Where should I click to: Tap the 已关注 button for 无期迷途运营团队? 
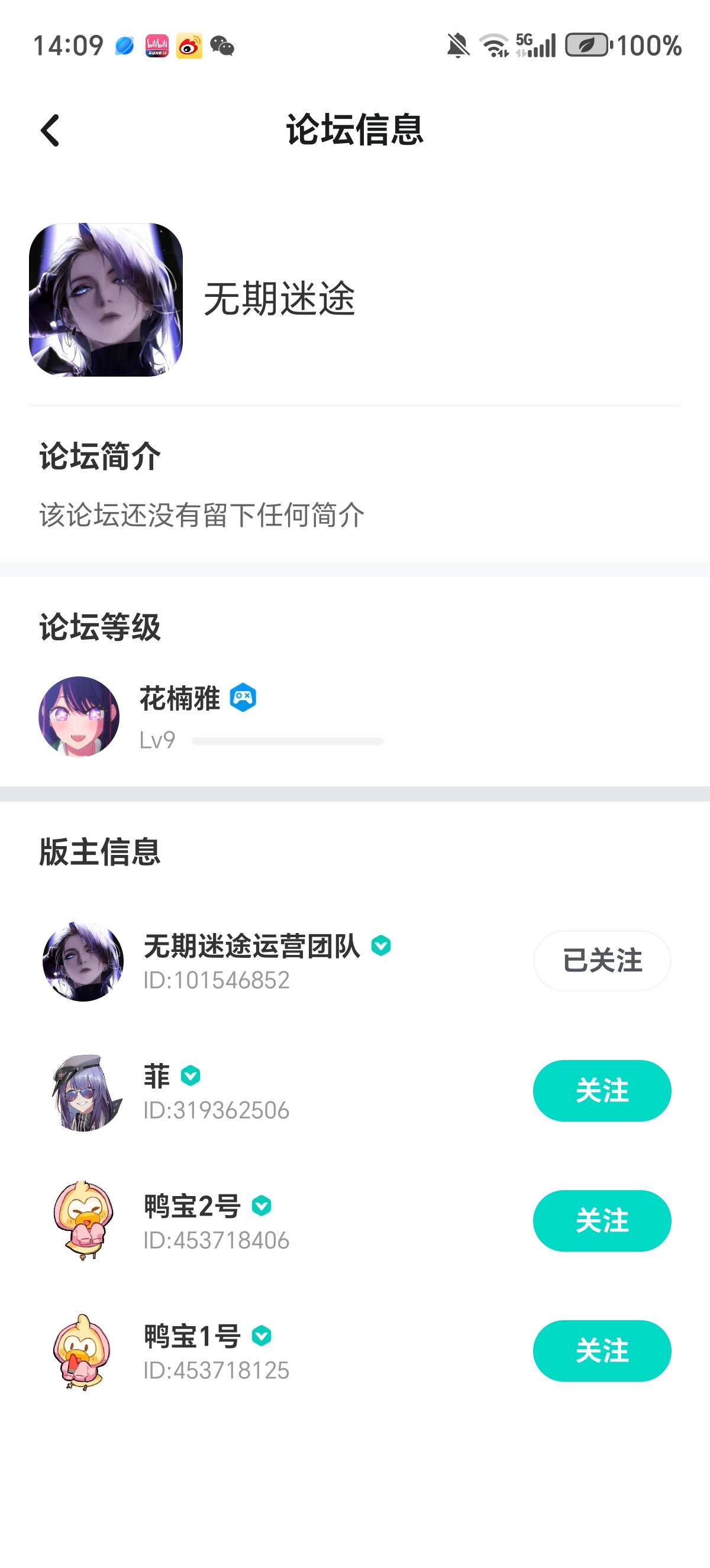(602, 961)
